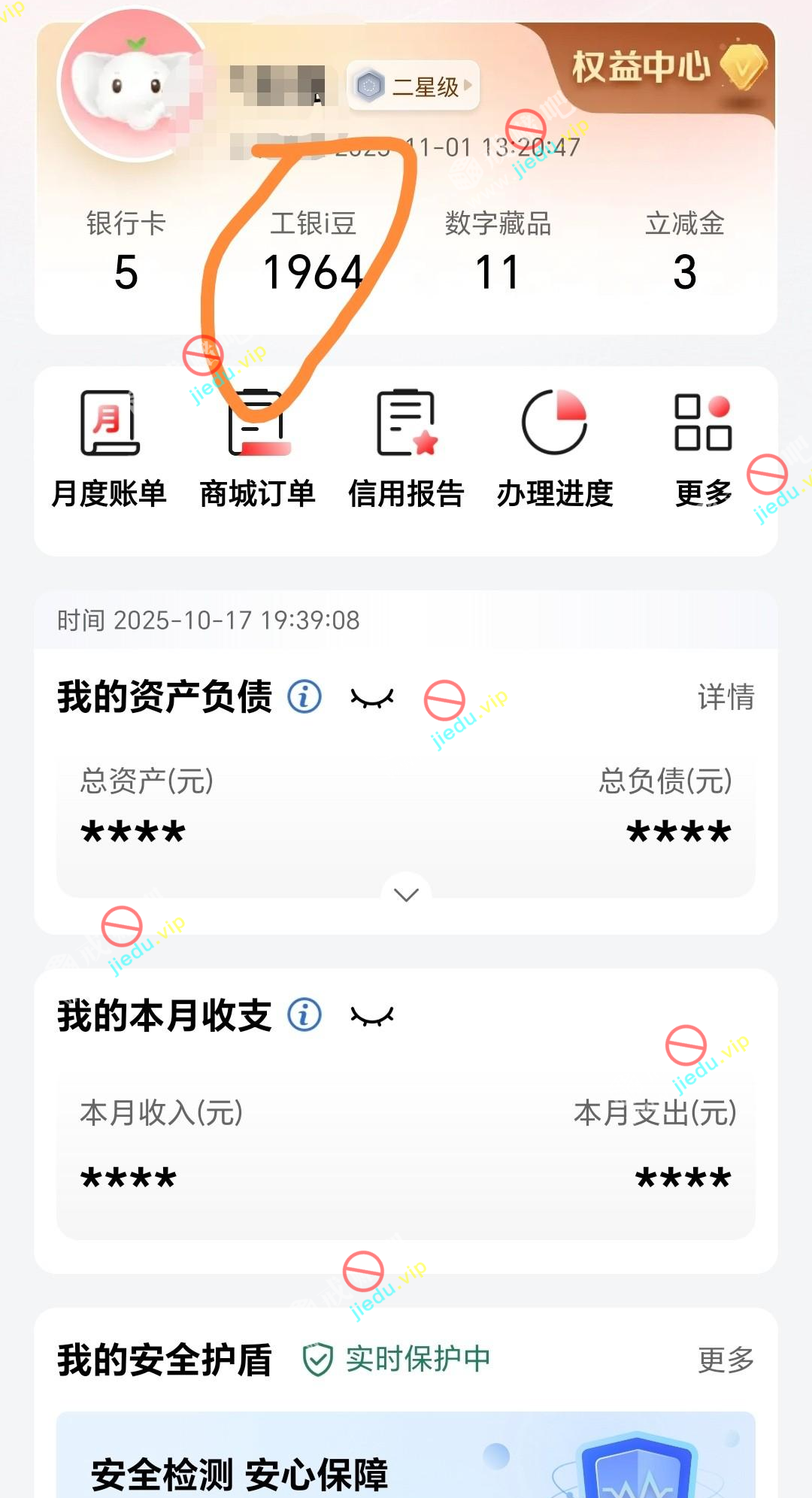Open 更多 for 我的安全护盾
The image size is (812, 1498).
click(x=726, y=1360)
